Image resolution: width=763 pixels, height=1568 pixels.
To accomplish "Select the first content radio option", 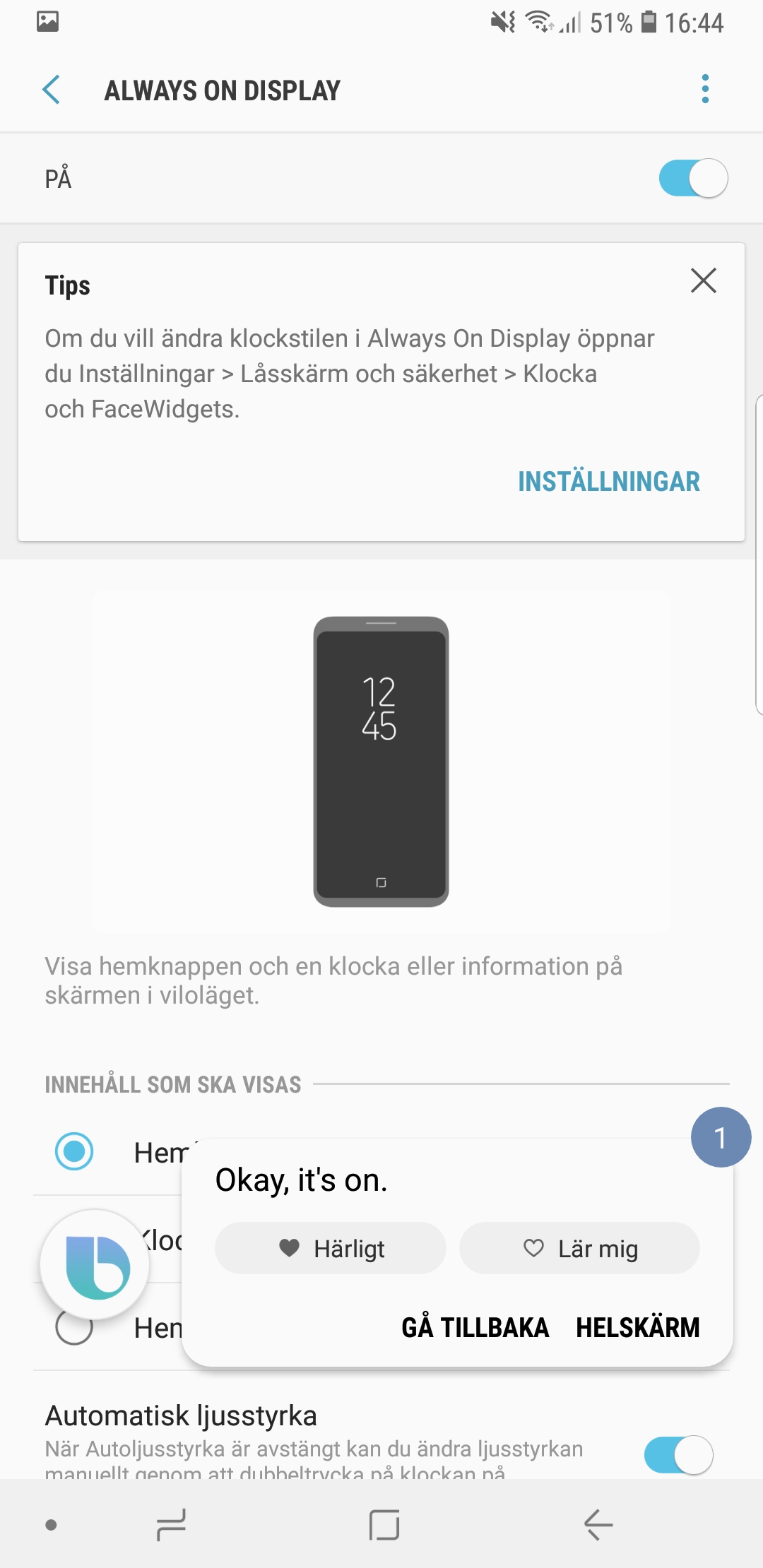I will pyautogui.click(x=74, y=1151).
